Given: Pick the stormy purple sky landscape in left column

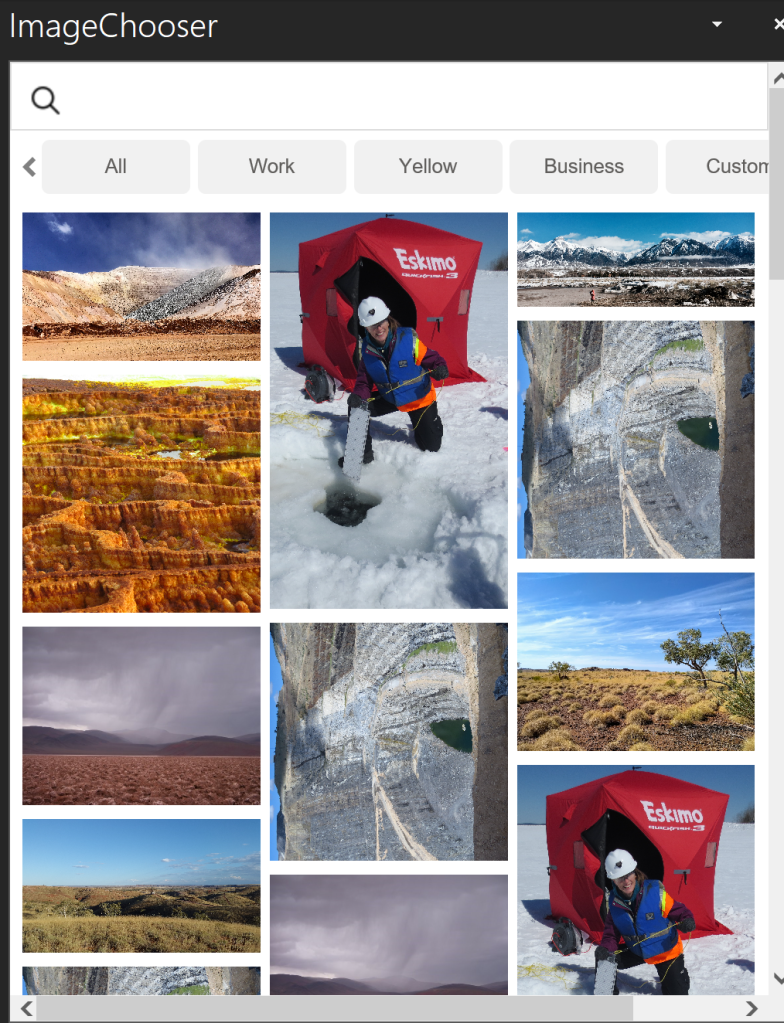Looking at the screenshot, I should pyautogui.click(x=141, y=715).
